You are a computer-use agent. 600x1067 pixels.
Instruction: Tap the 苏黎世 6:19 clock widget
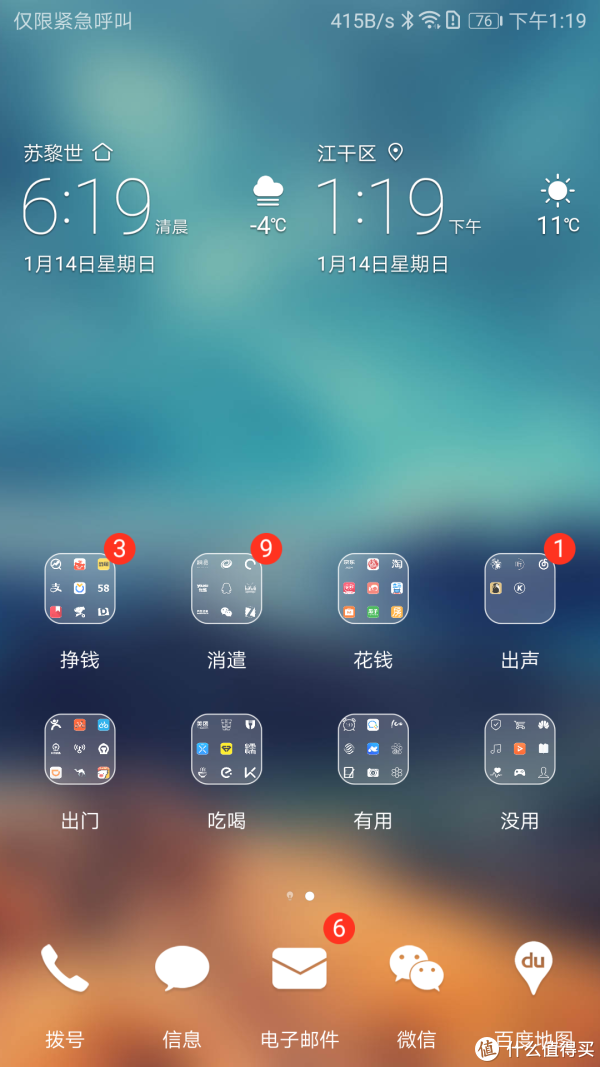105,207
